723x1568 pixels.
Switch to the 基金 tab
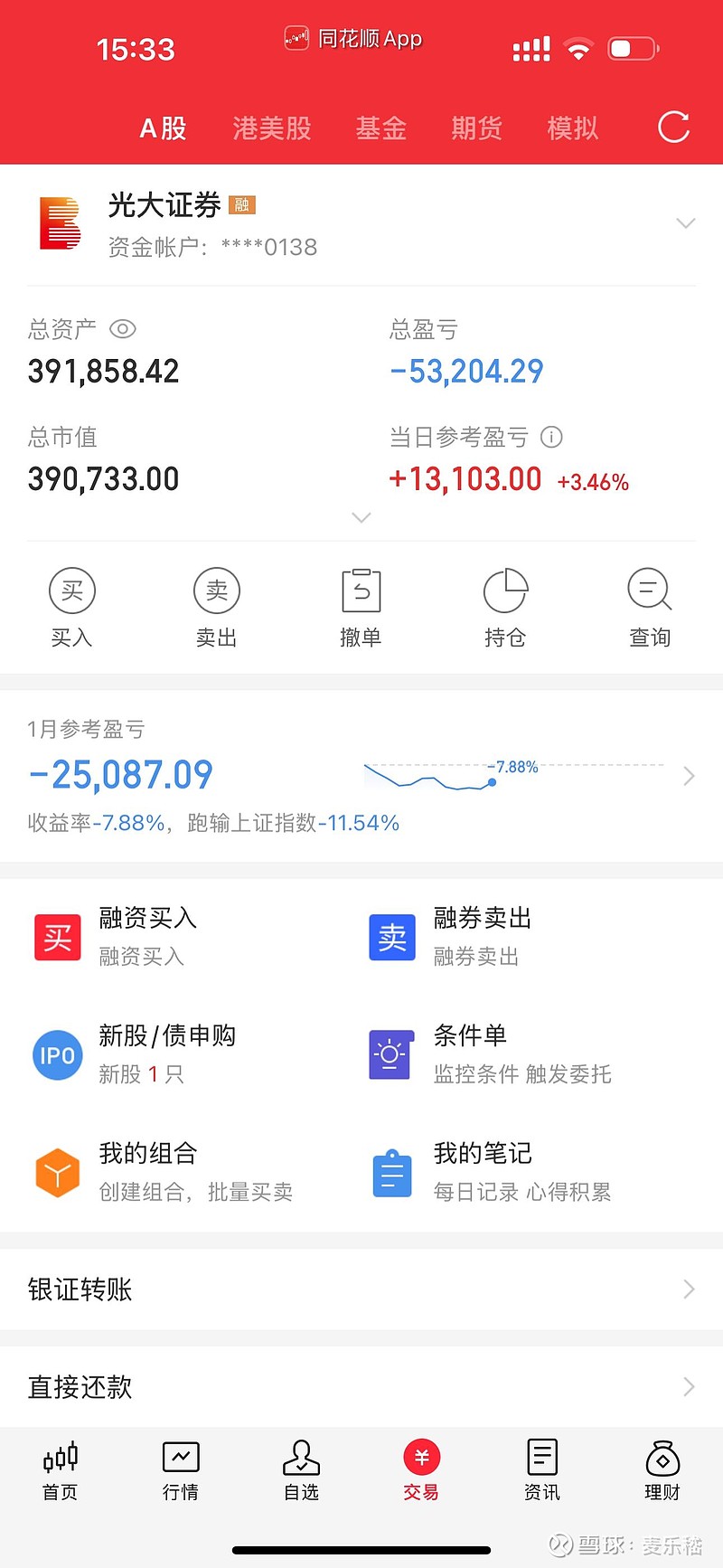click(380, 128)
